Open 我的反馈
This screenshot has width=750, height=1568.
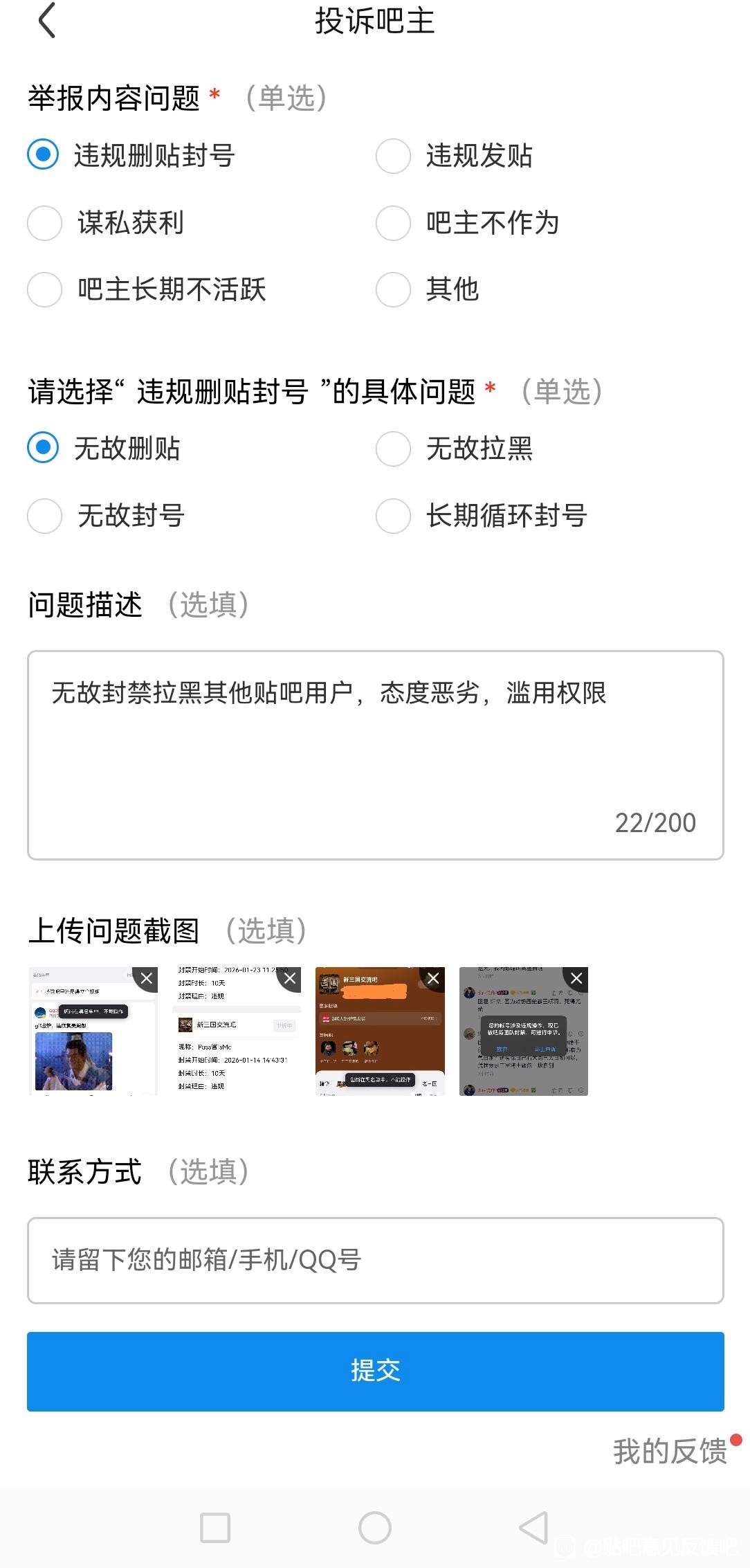coord(670,1451)
